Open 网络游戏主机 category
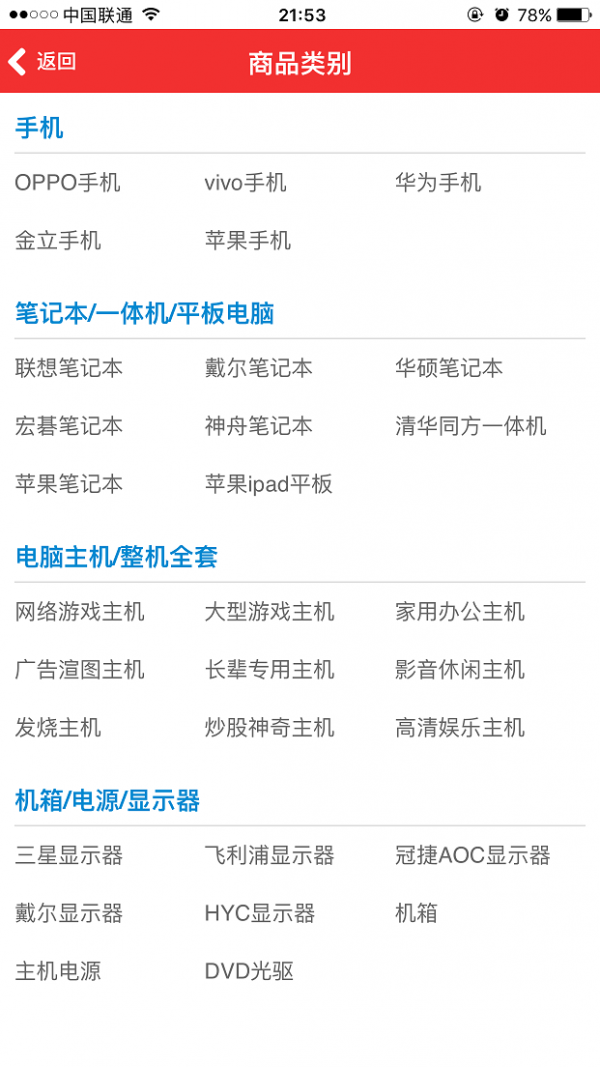600x1067 pixels. [x=79, y=611]
